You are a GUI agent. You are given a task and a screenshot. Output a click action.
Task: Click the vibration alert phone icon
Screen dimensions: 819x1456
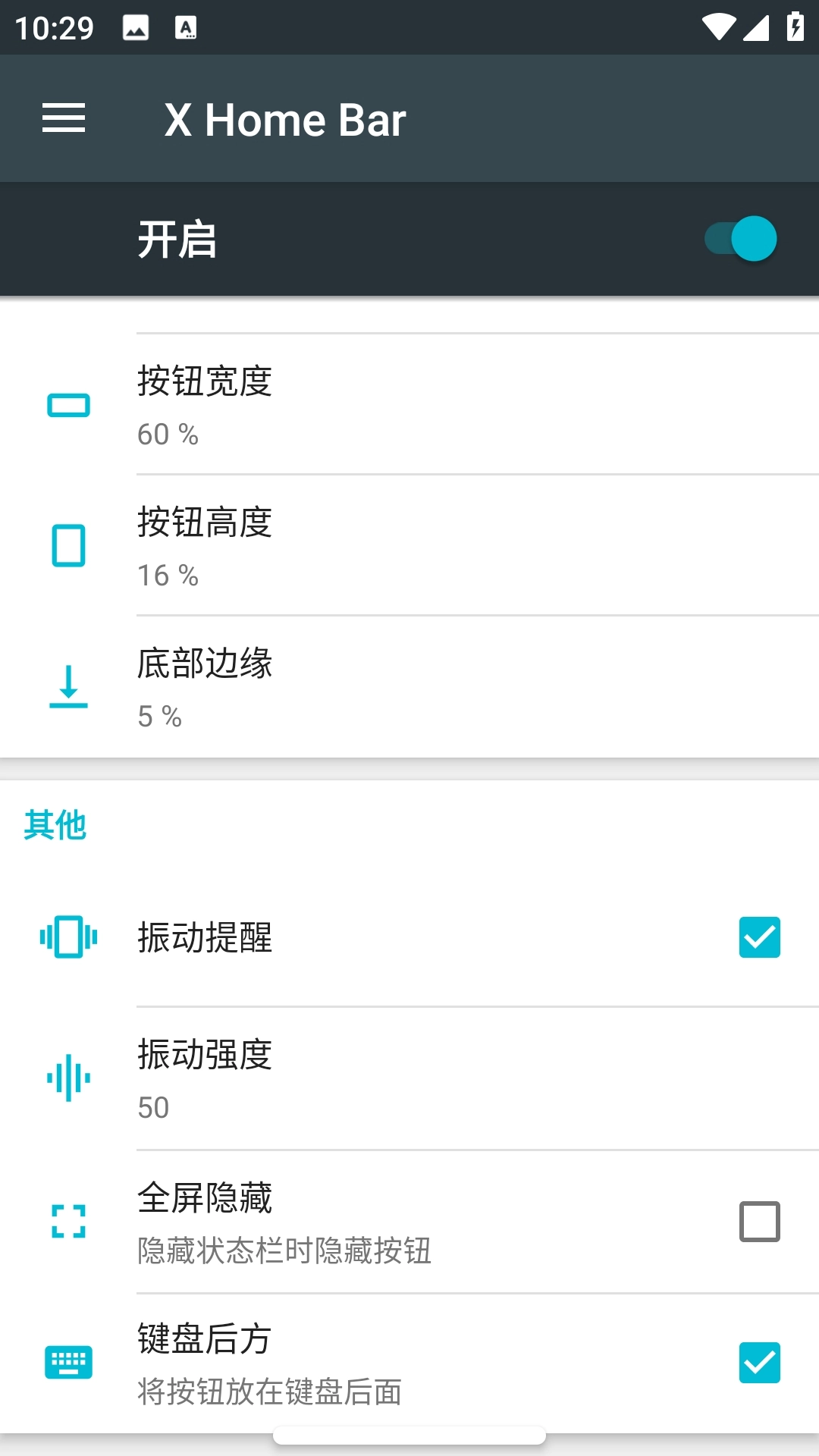tap(68, 938)
